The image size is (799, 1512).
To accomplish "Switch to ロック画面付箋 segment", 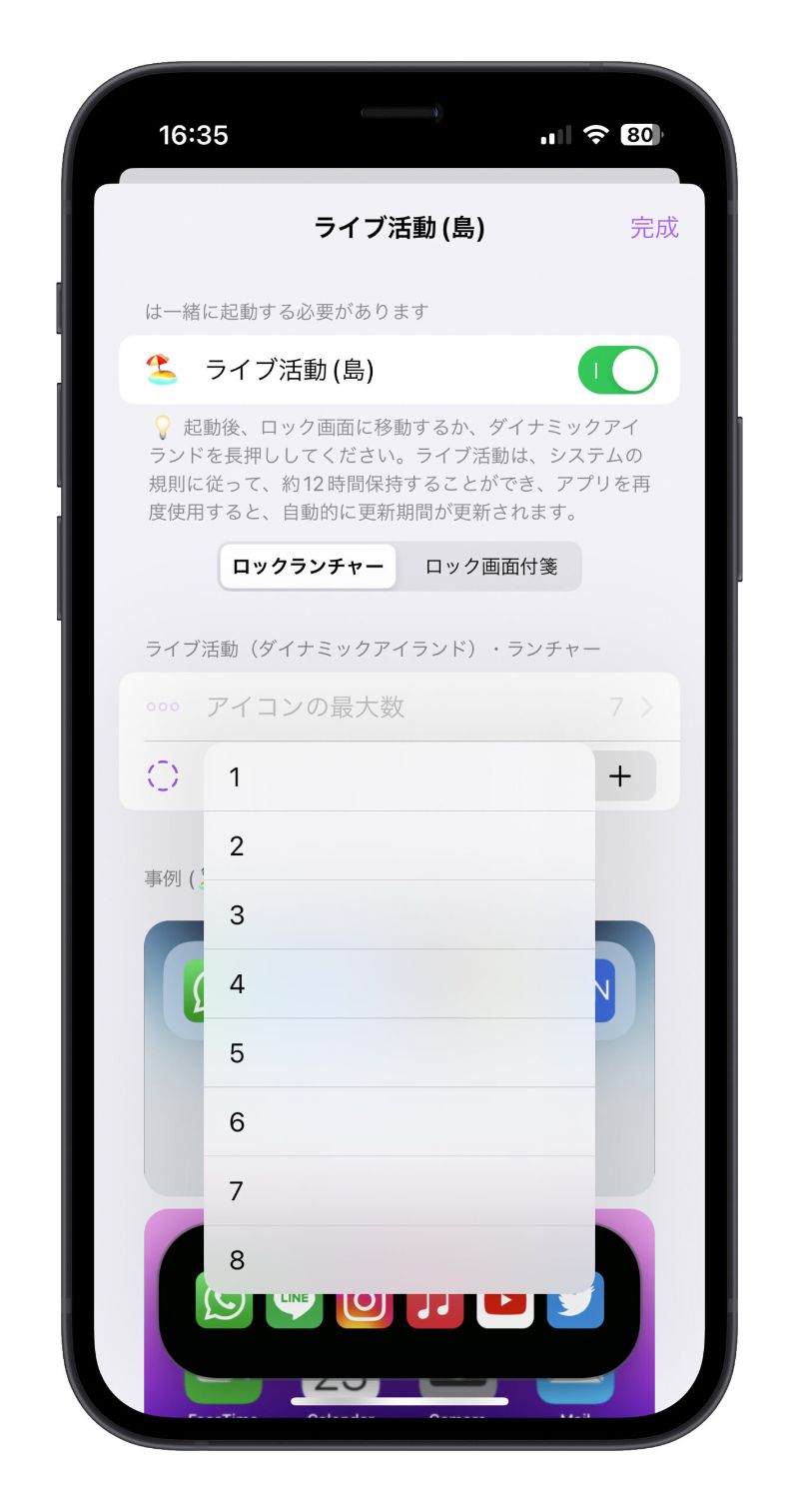I will point(490,567).
